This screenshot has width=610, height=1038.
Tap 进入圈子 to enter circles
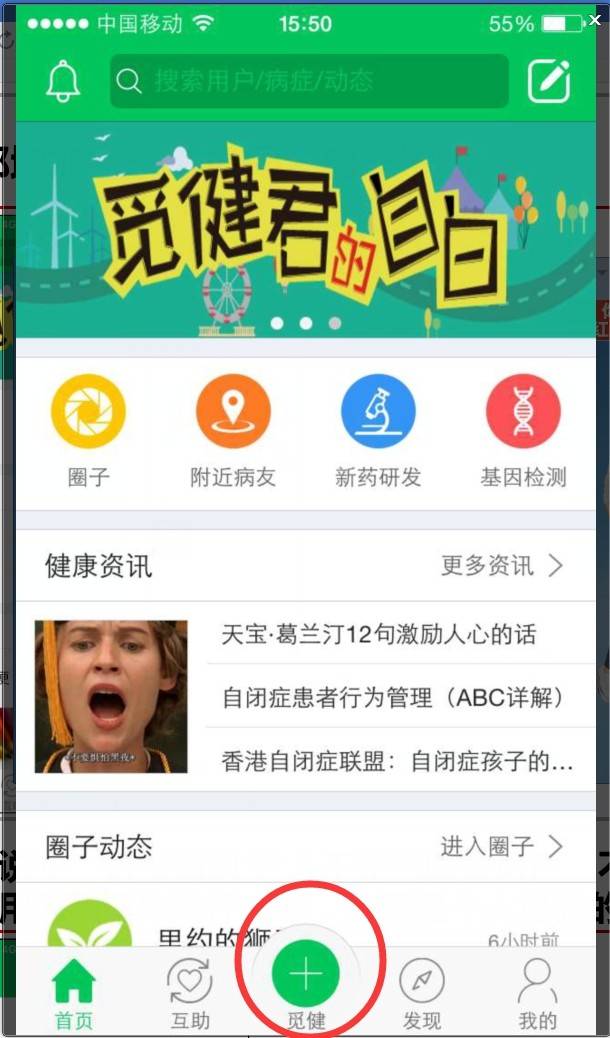click(502, 847)
